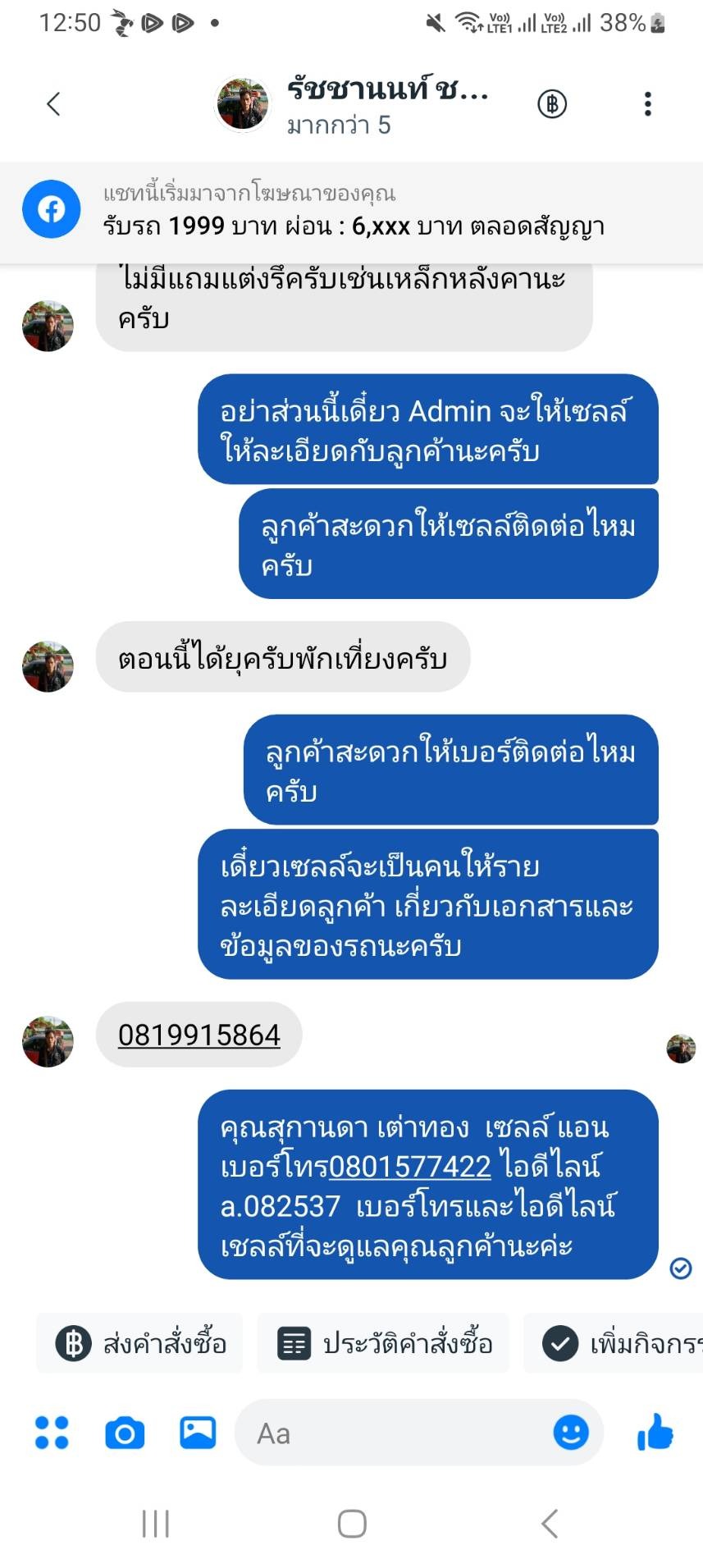This screenshot has height=1568, width=703.
Task: Focus the Aa message input field
Action: (394, 1433)
